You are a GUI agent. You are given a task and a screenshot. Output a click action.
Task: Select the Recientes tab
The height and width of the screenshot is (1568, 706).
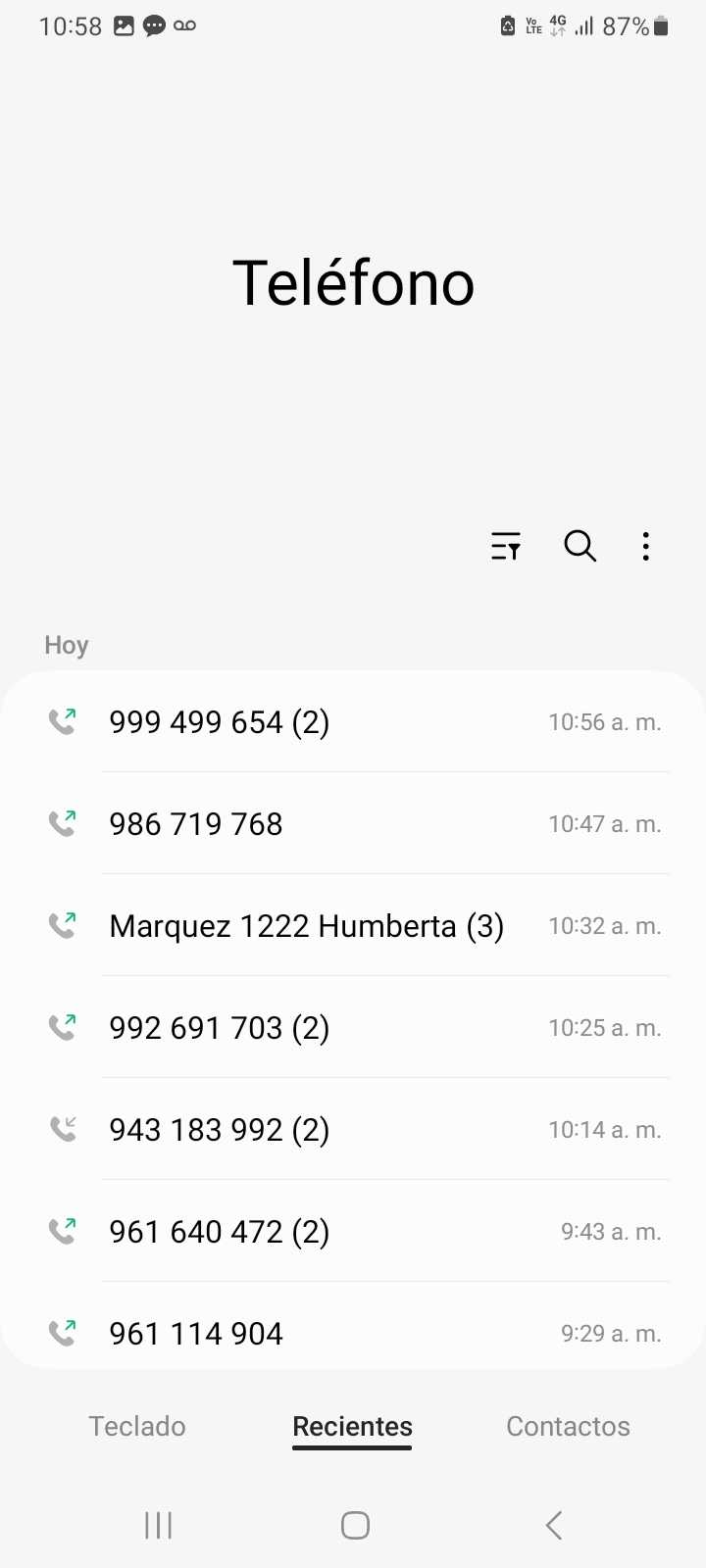[x=352, y=1426]
